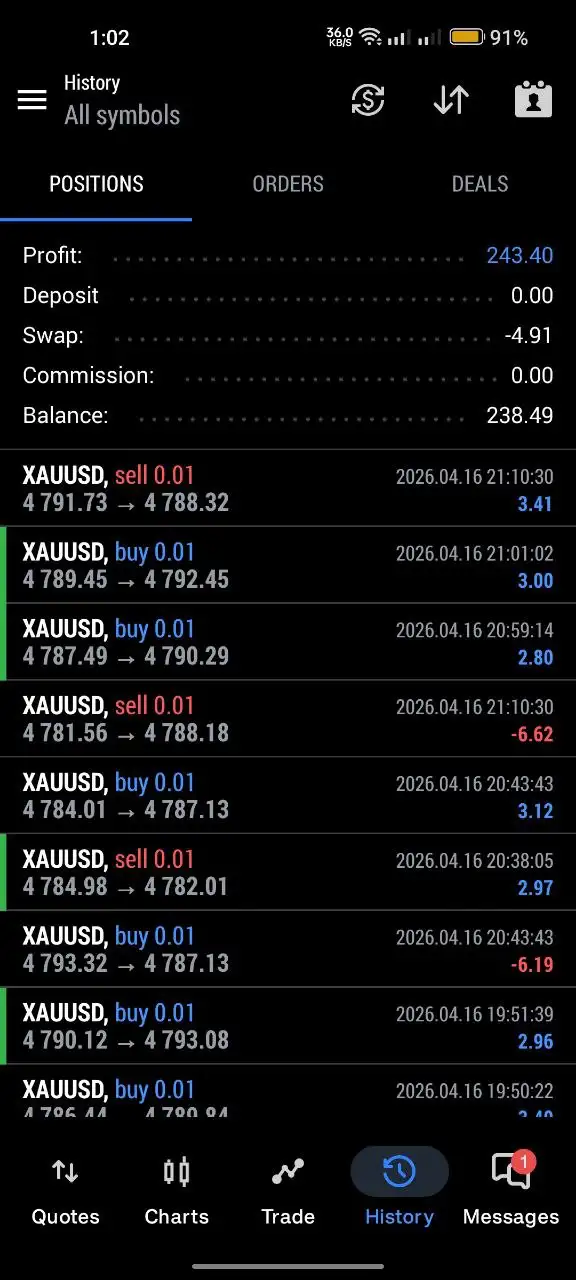This screenshot has width=576, height=1280.
Task: Open the hamburger drawer menu
Action: click(x=32, y=99)
